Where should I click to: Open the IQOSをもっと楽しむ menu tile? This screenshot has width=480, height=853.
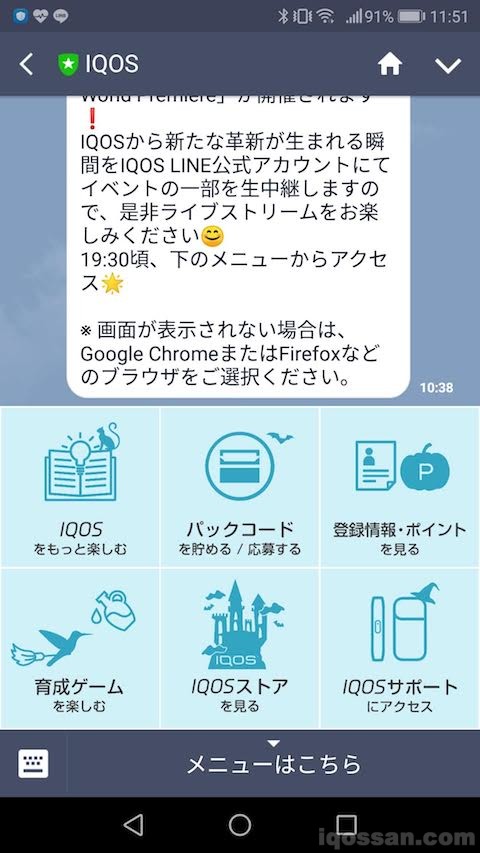81,487
